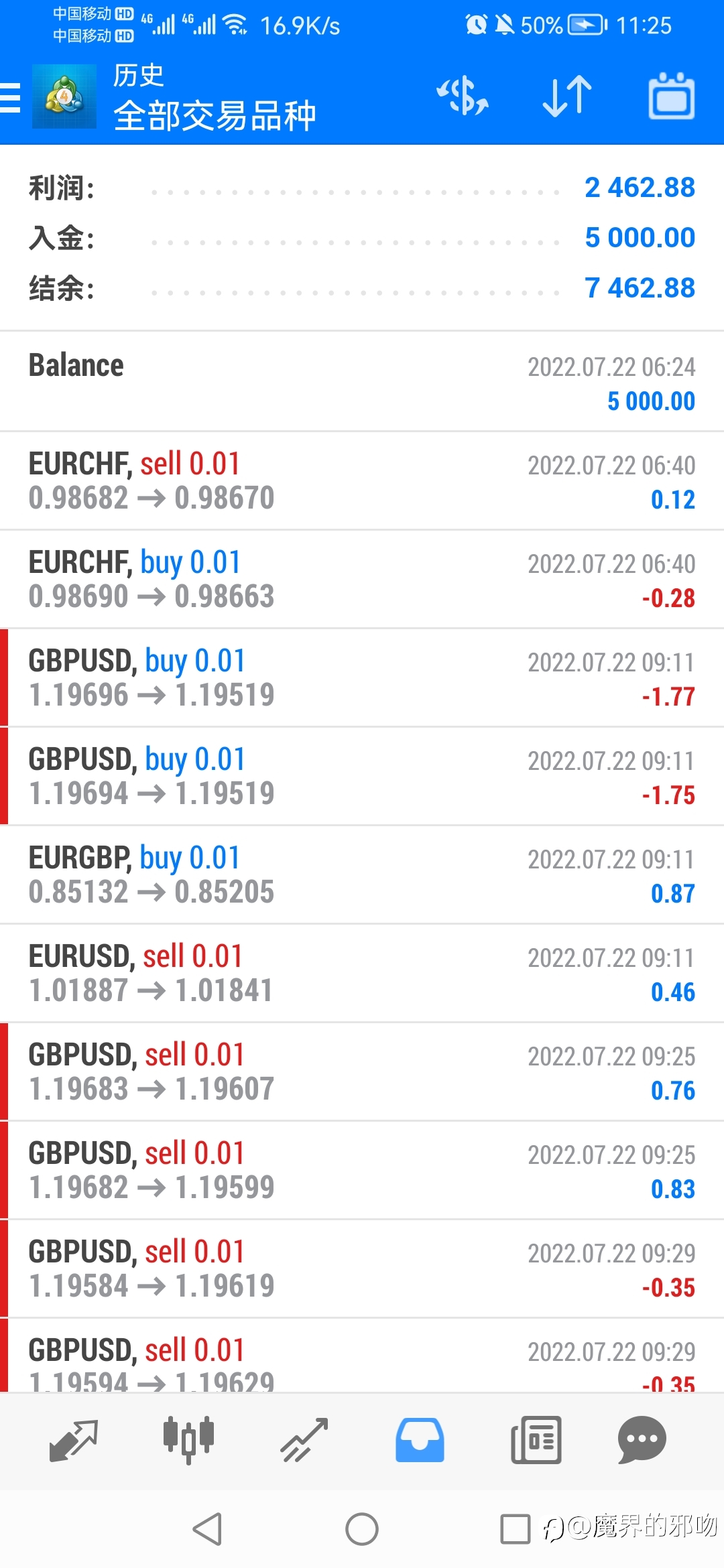Open the Balance 5 000.00 deposit entry

tap(362, 382)
